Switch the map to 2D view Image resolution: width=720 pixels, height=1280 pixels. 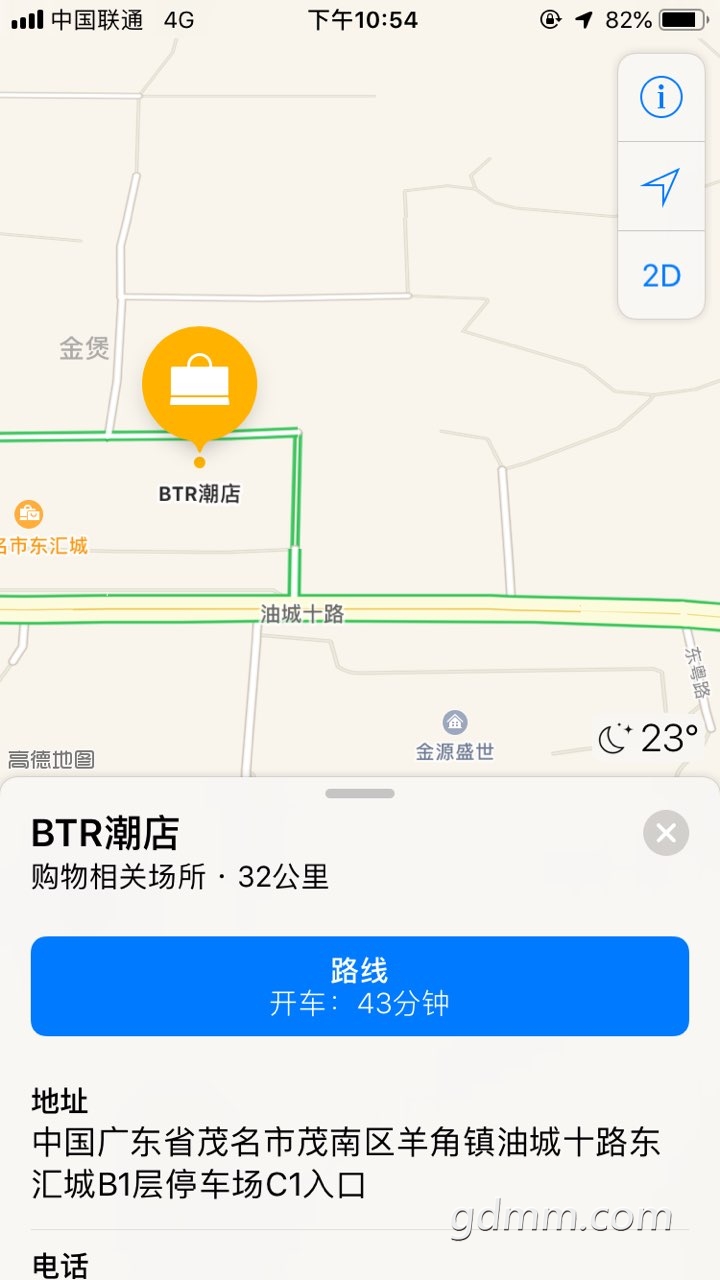point(661,275)
